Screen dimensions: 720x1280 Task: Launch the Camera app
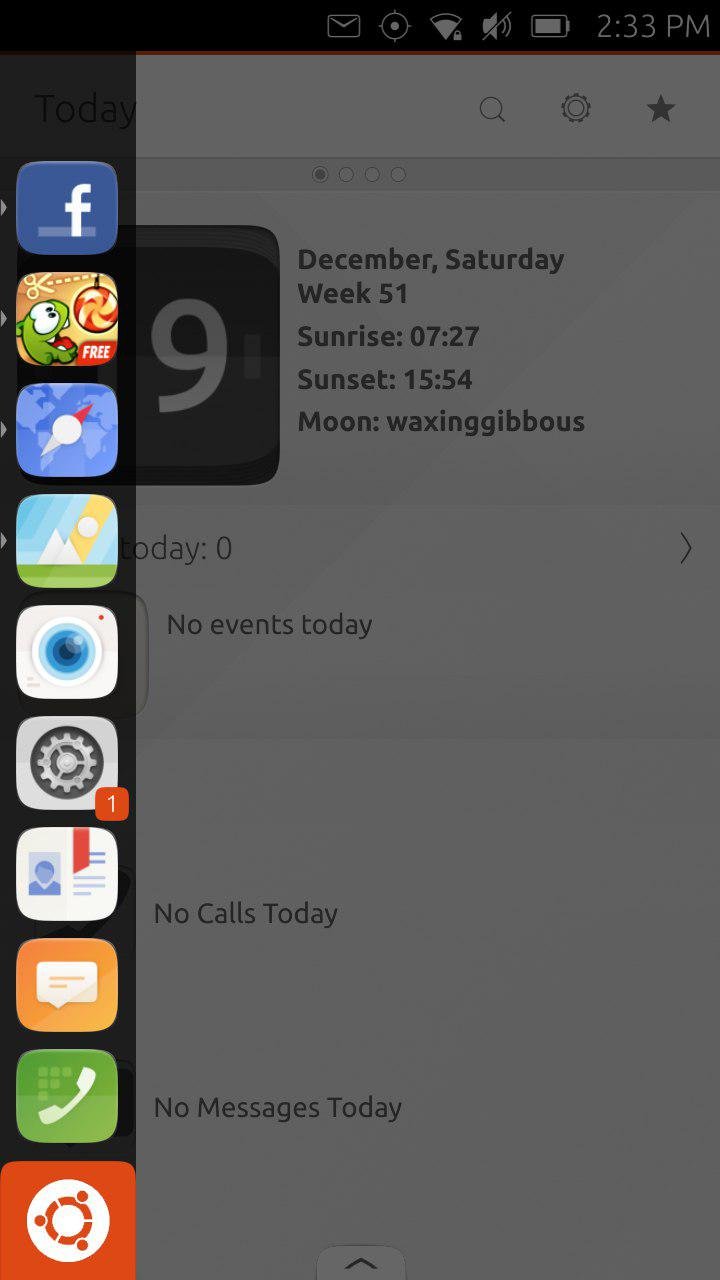point(67,652)
